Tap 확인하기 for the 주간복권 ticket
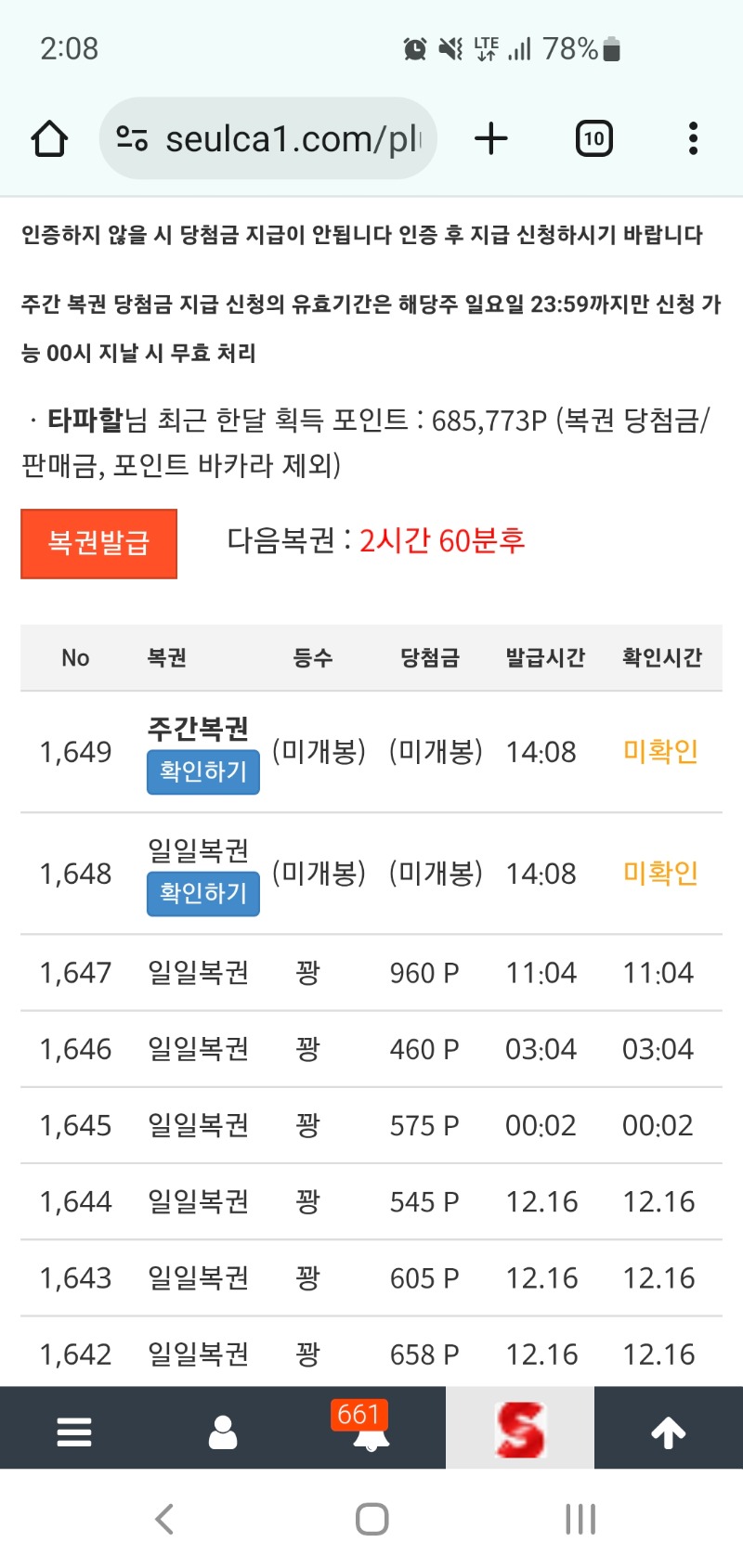The image size is (743, 1568). pos(202,771)
